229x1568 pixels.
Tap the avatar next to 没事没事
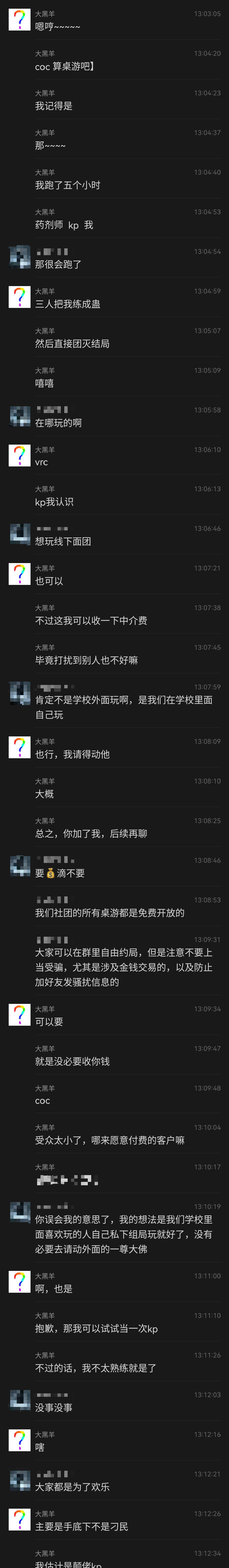(20, 1400)
